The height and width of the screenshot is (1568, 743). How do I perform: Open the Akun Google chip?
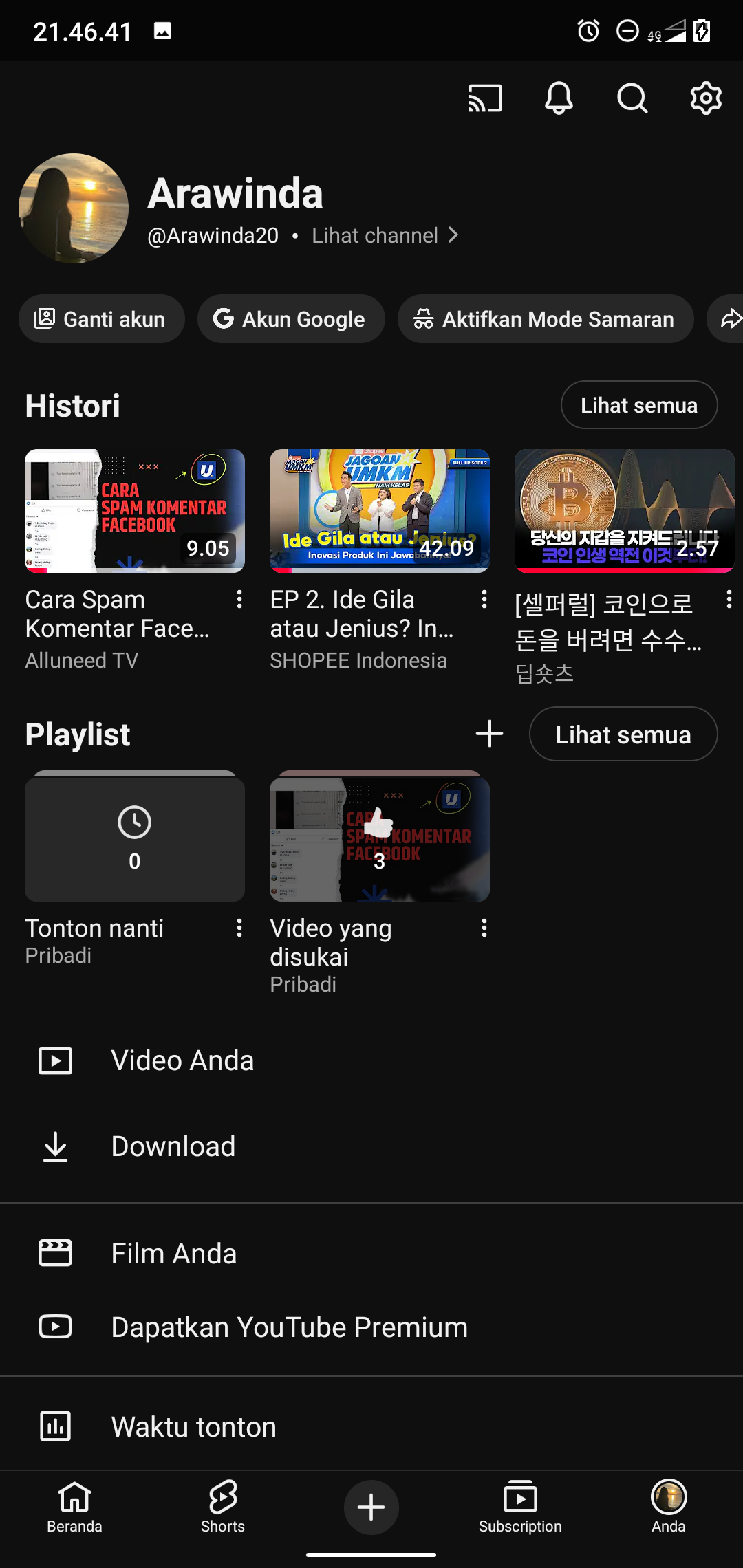pos(290,319)
